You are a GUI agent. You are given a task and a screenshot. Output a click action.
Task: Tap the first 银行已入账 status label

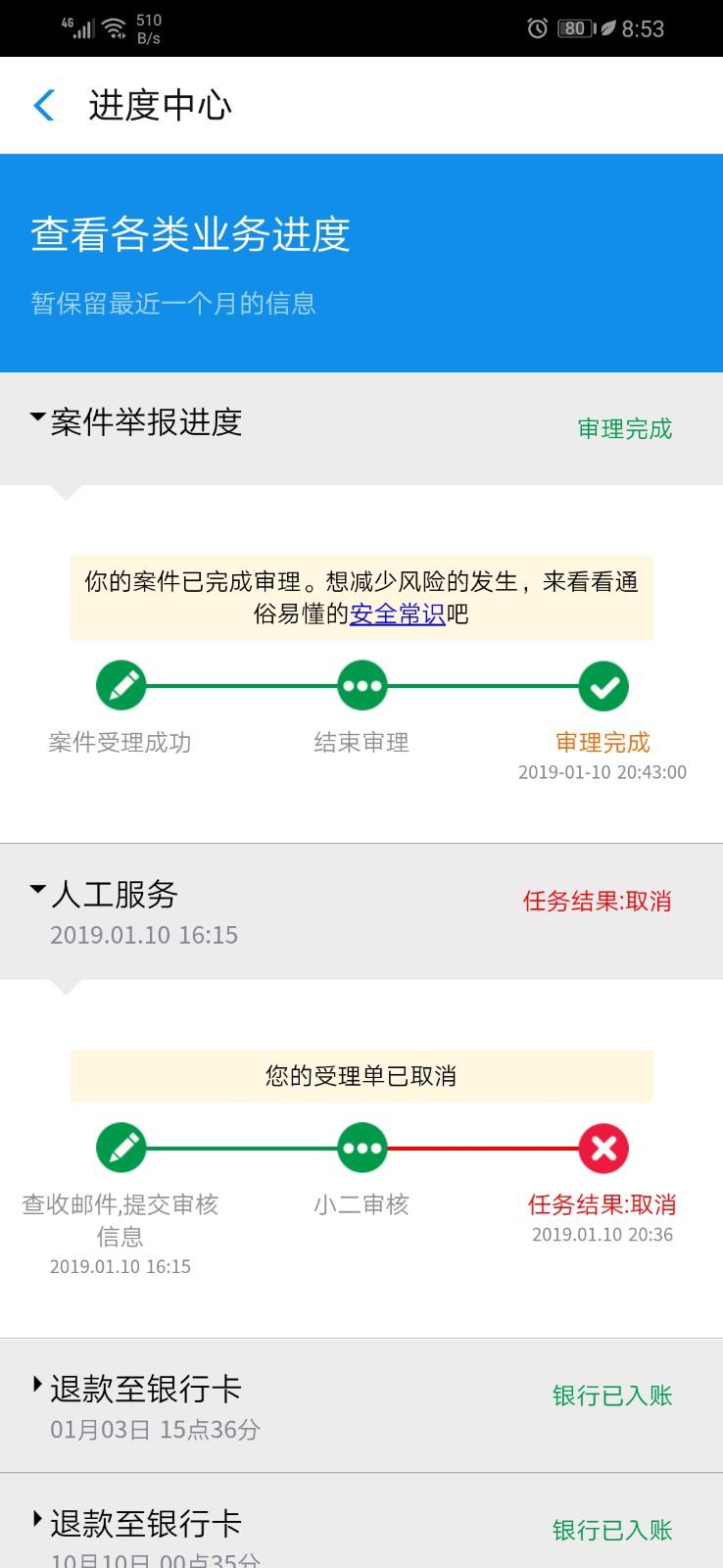[x=610, y=1396]
